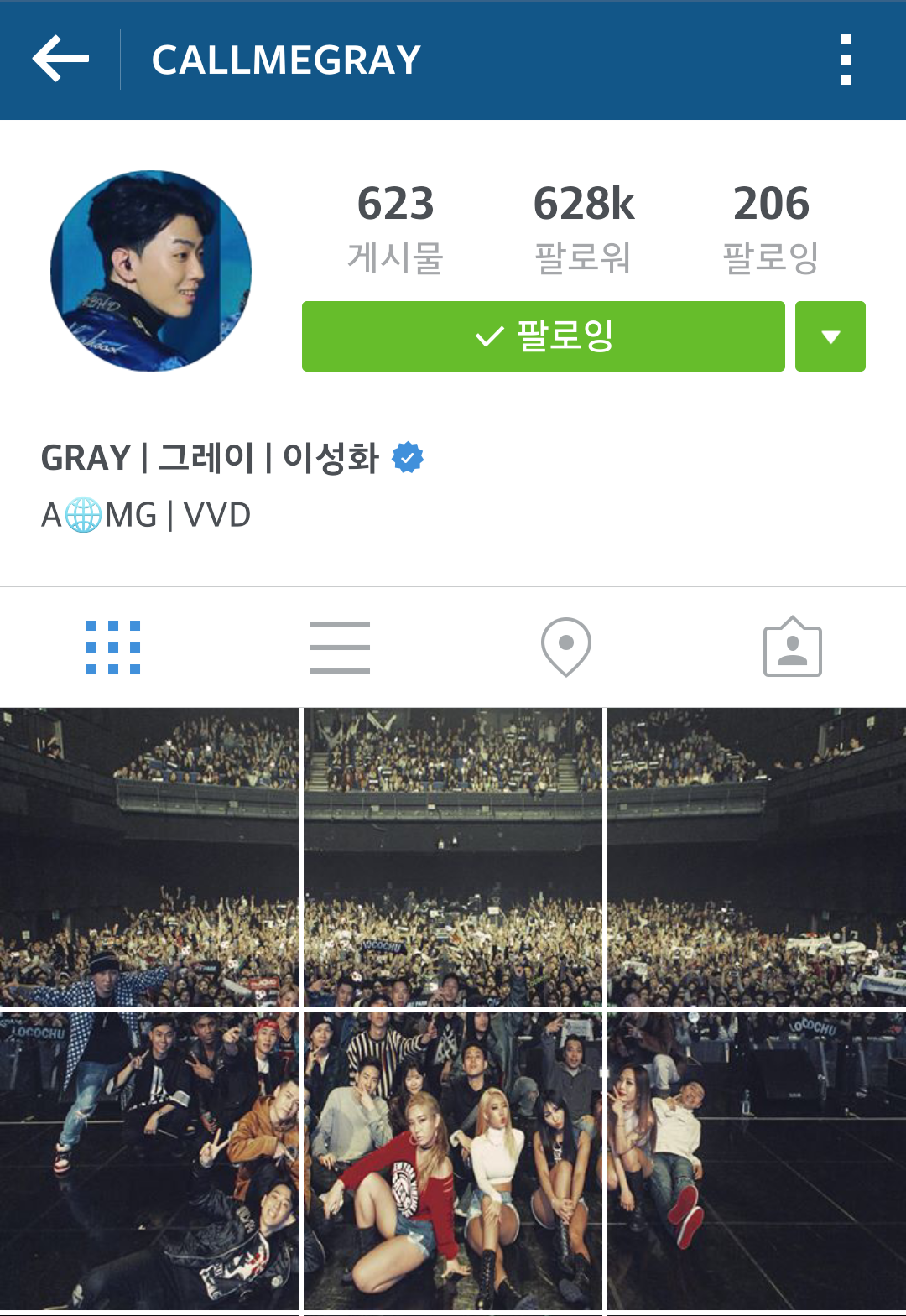Open the top-middle crowd photo tile

pos(453,856)
